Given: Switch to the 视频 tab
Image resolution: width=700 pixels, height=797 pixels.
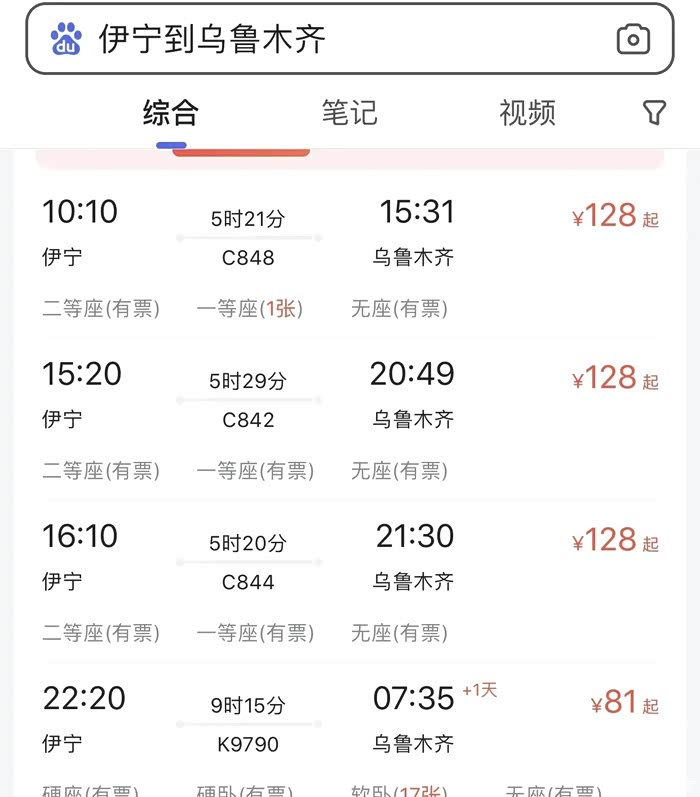Looking at the screenshot, I should (527, 112).
